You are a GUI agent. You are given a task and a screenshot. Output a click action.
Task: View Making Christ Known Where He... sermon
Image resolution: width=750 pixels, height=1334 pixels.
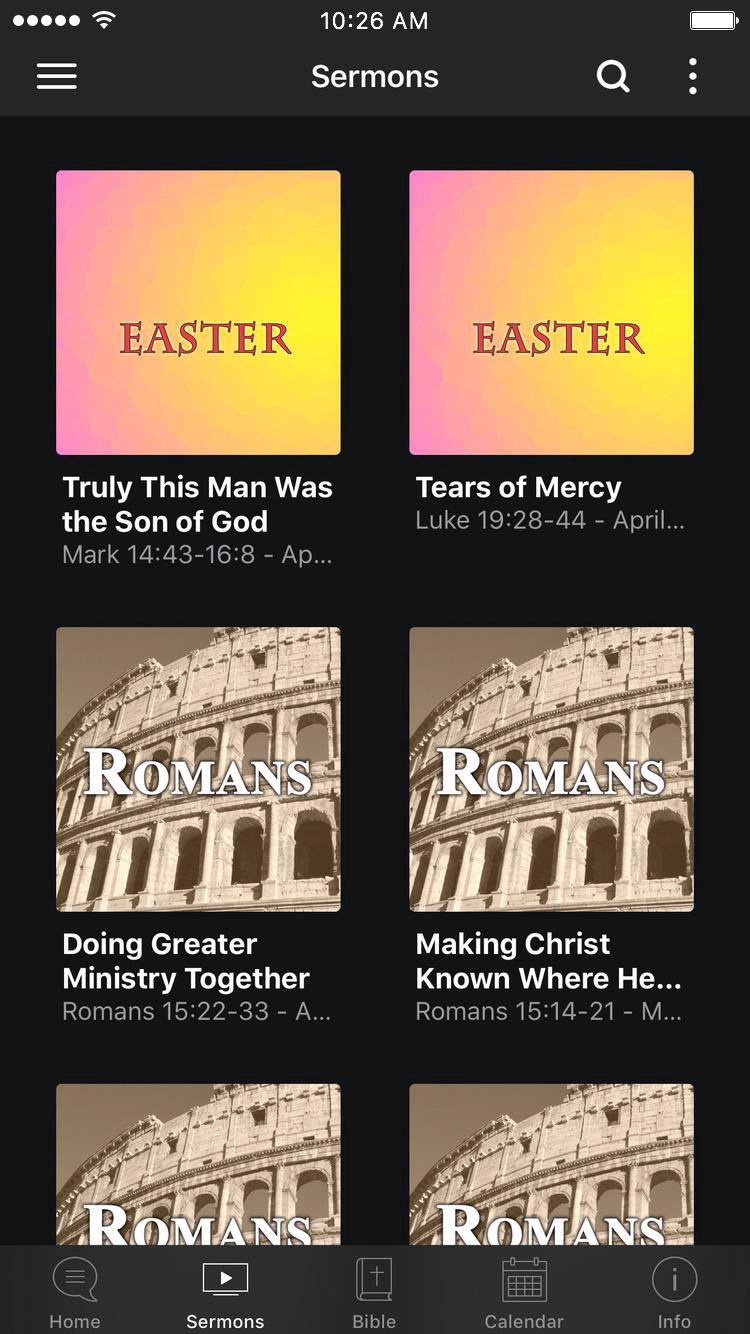point(551,769)
